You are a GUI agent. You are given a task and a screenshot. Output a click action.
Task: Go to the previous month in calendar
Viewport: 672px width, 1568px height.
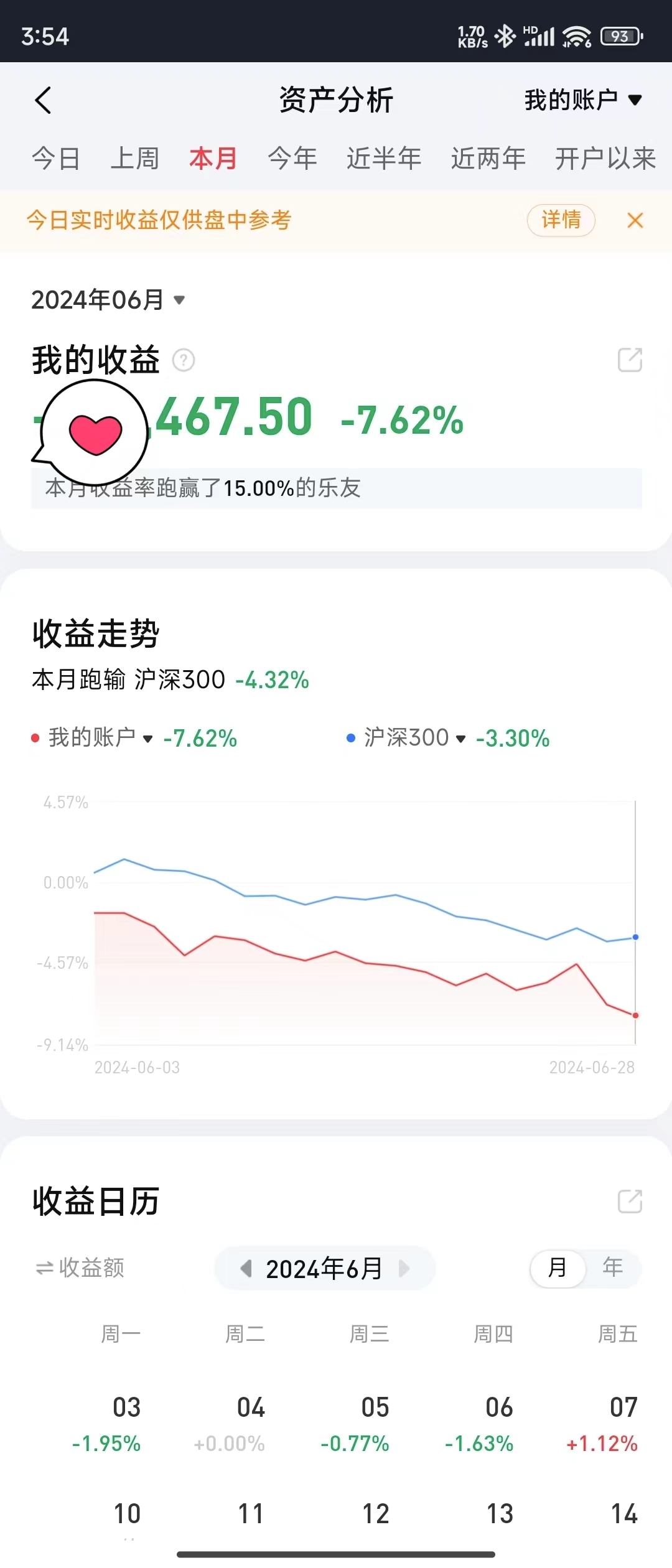pos(246,1268)
